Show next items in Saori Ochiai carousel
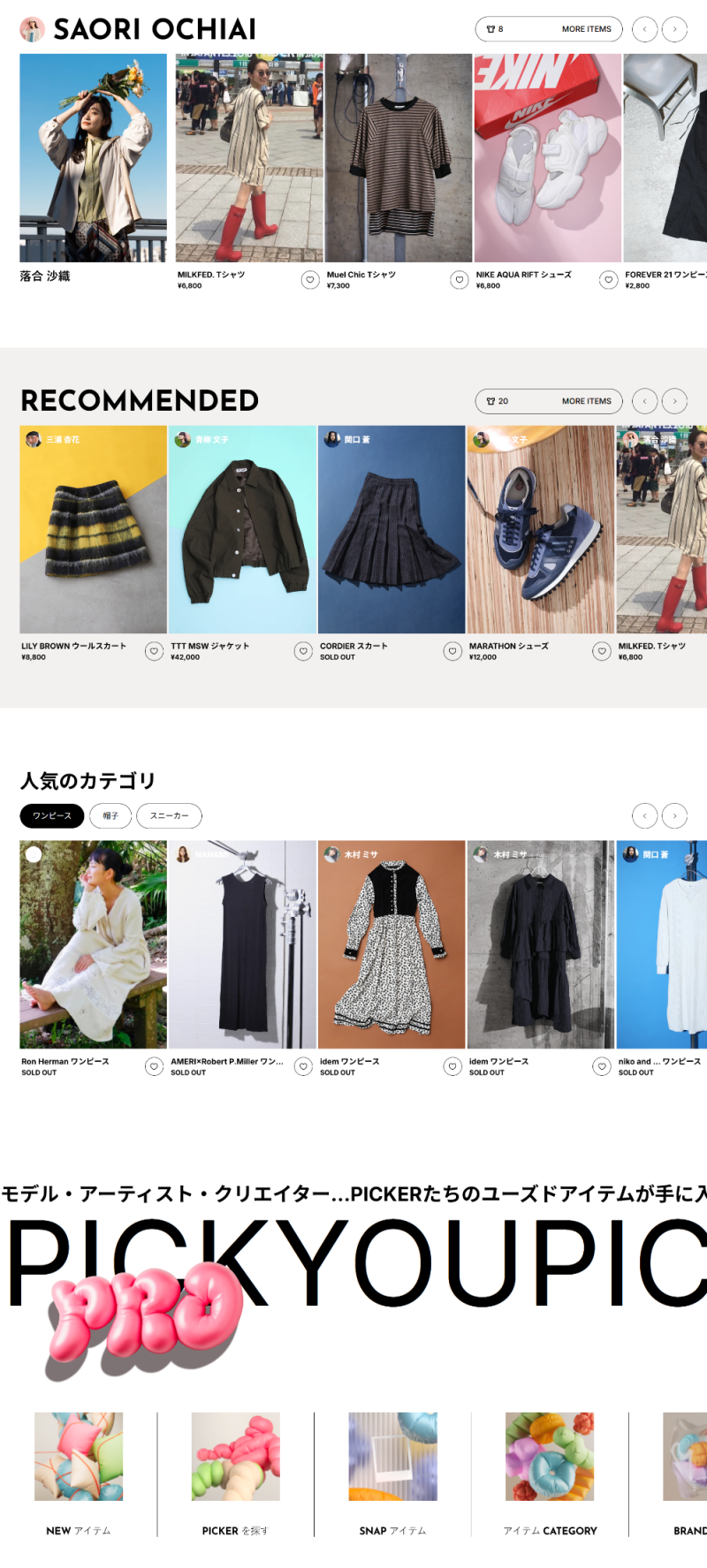The height and width of the screenshot is (1568, 707). click(674, 29)
